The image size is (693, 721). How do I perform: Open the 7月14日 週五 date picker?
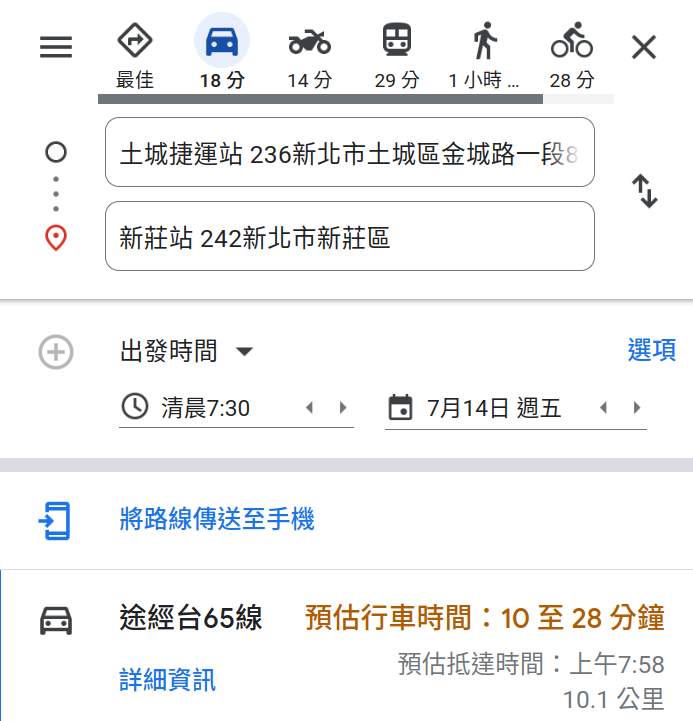coord(480,408)
